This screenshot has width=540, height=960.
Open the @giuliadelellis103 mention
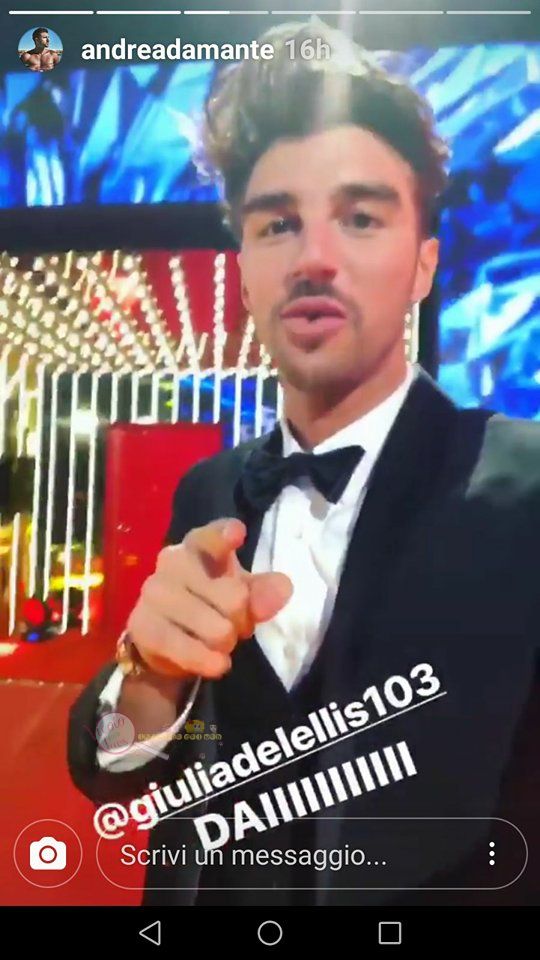tap(268, 749)
